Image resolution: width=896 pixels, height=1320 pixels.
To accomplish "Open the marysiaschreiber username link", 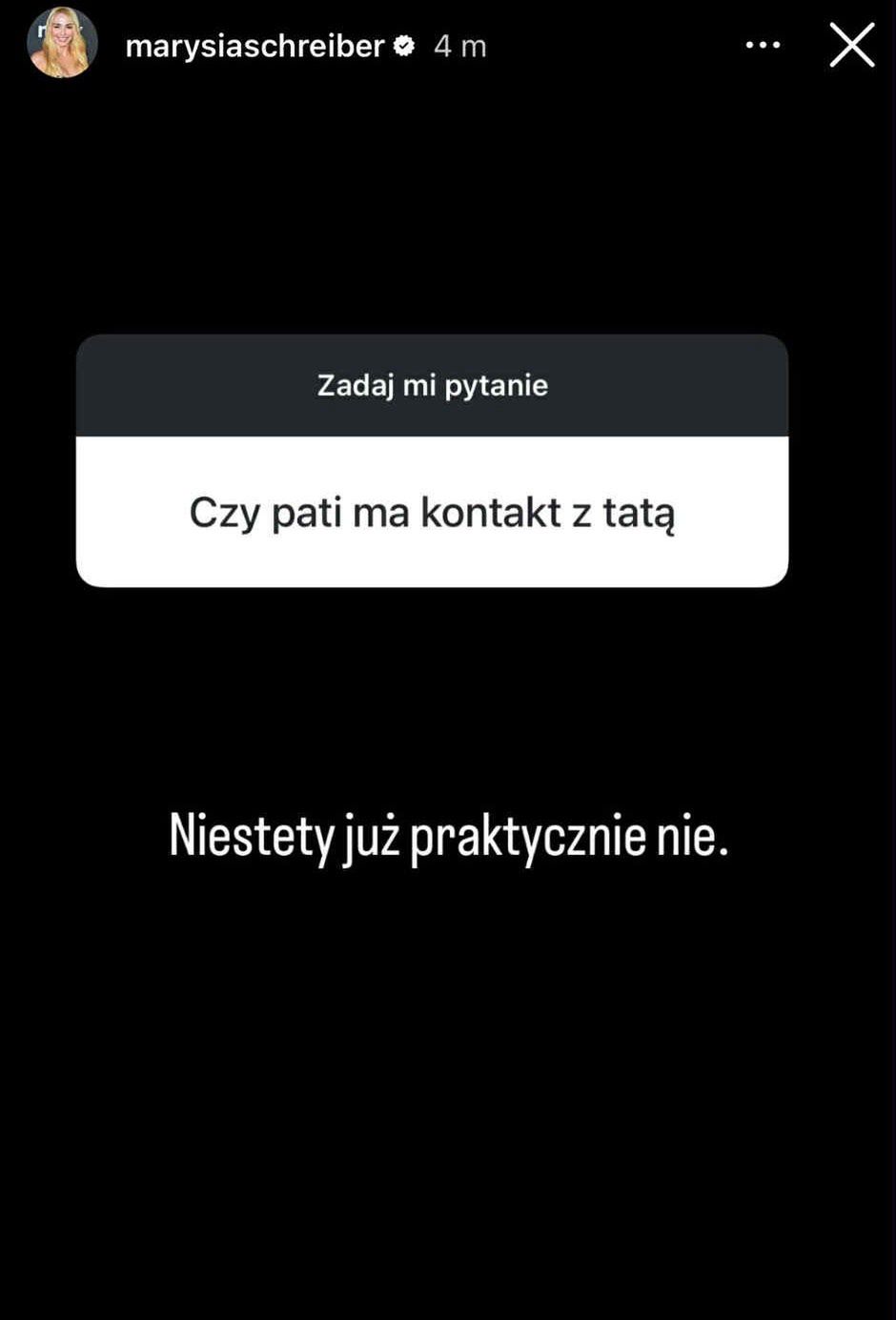I will click(255, 46).
